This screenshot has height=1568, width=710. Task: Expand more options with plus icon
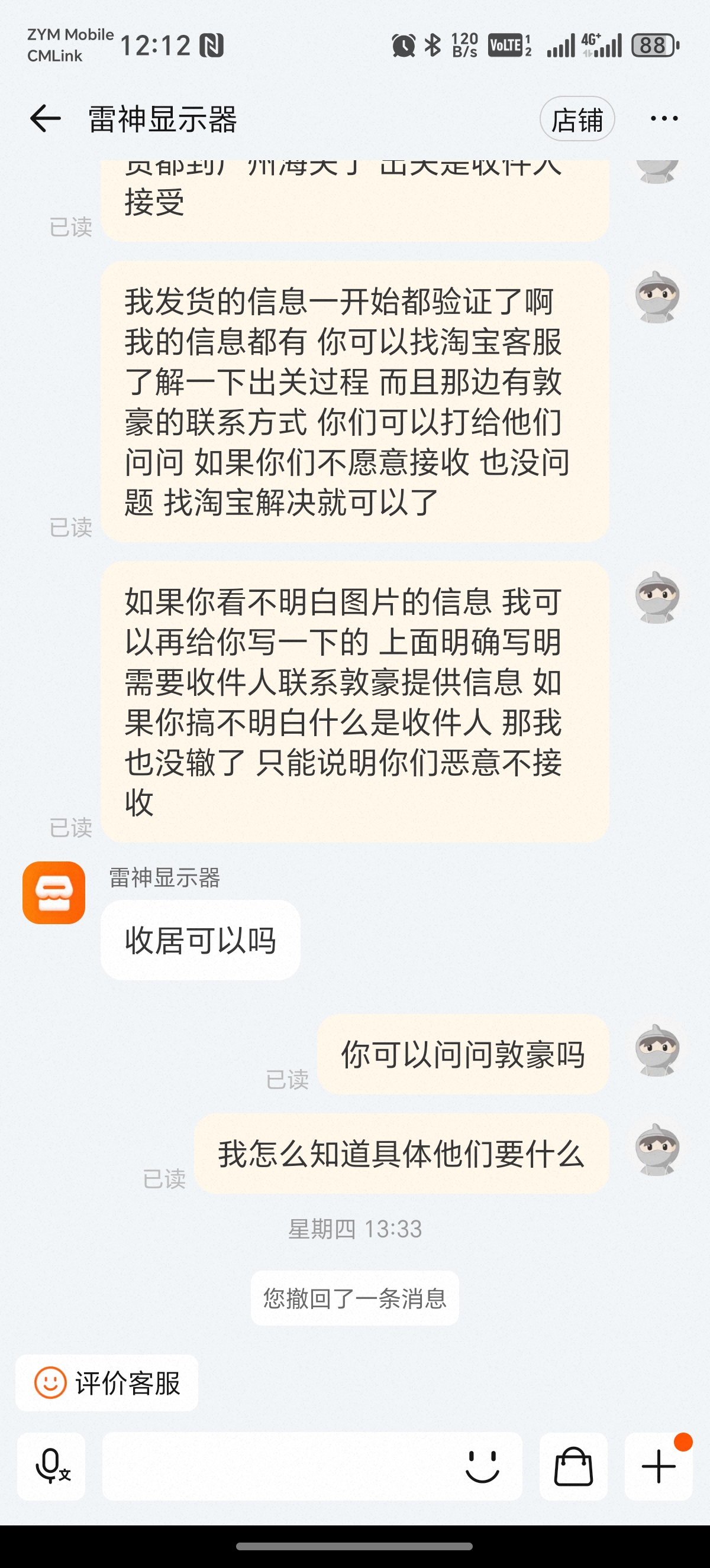pyautogui.click(x=659, y=1466)
